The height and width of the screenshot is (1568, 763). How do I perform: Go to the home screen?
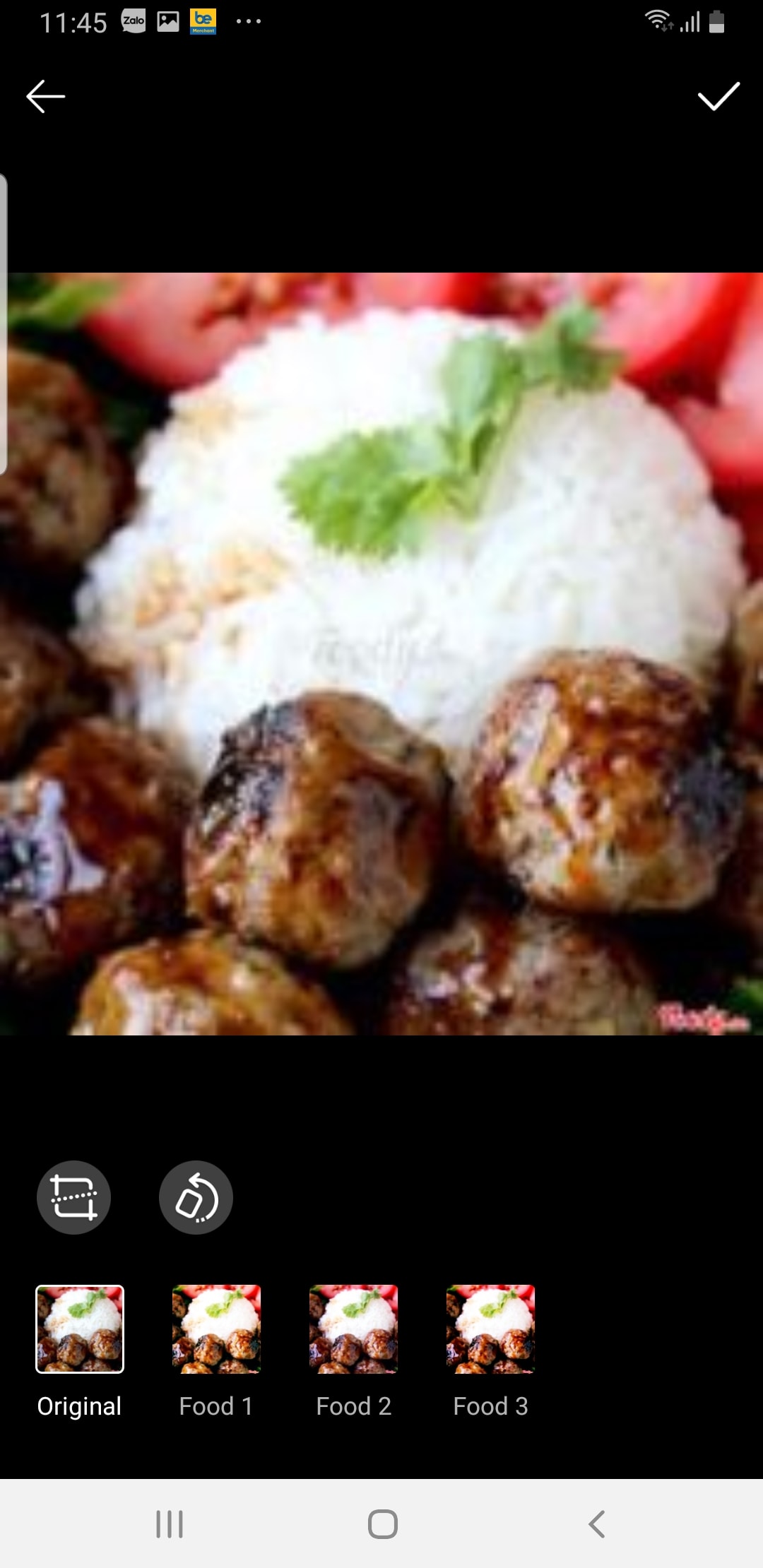click(382, 1524)
